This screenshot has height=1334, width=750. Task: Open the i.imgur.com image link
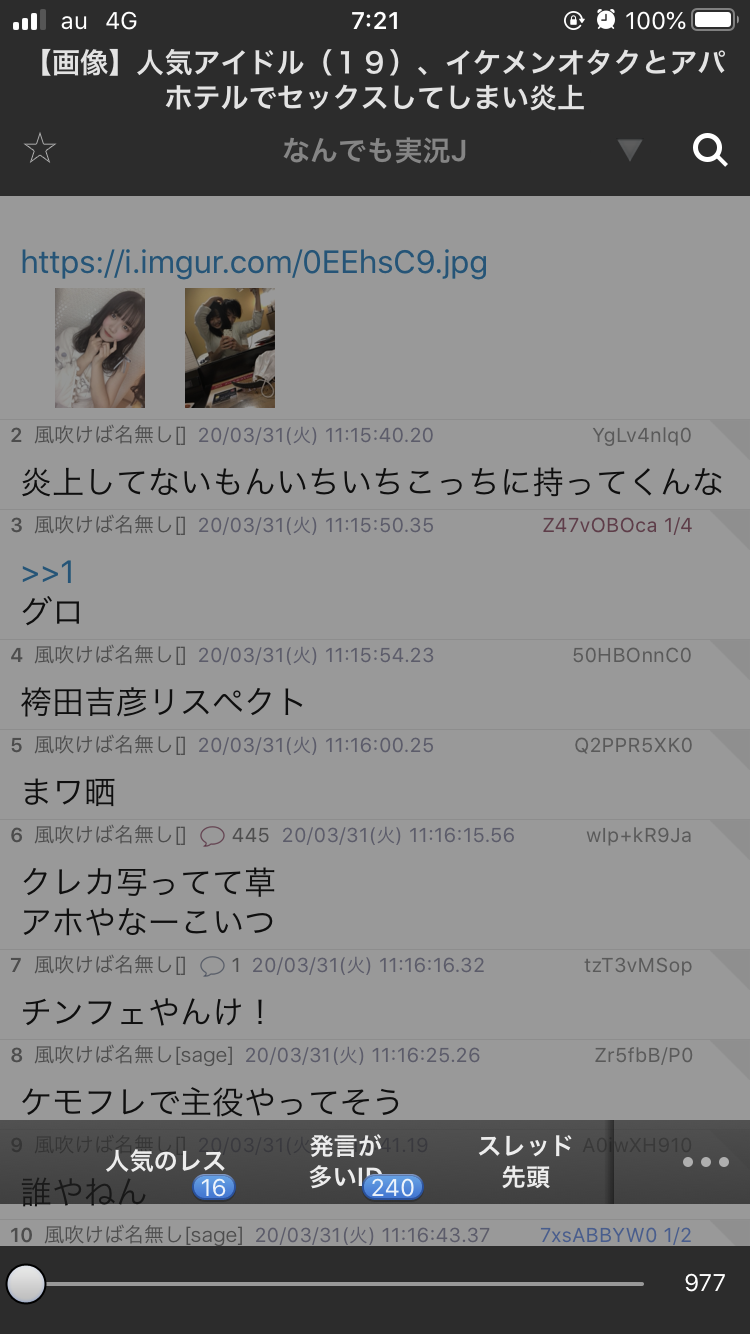[254, 263]
